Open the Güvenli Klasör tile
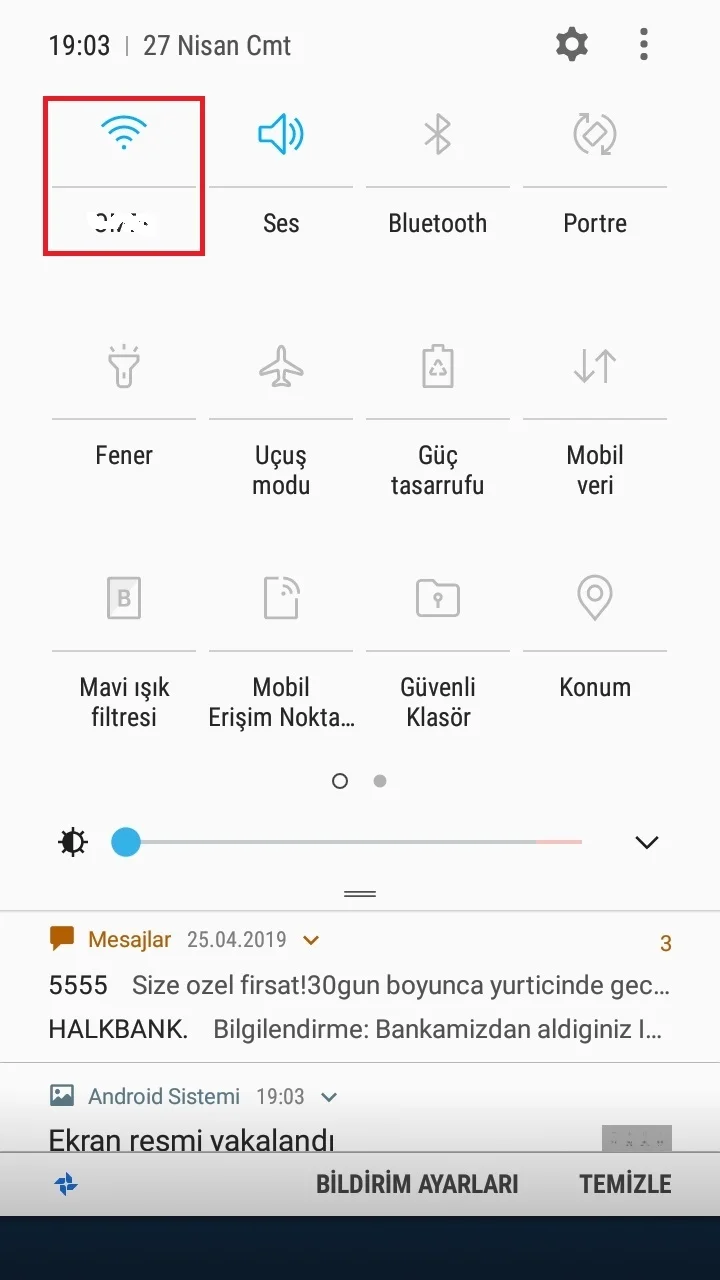 point(438,598)
